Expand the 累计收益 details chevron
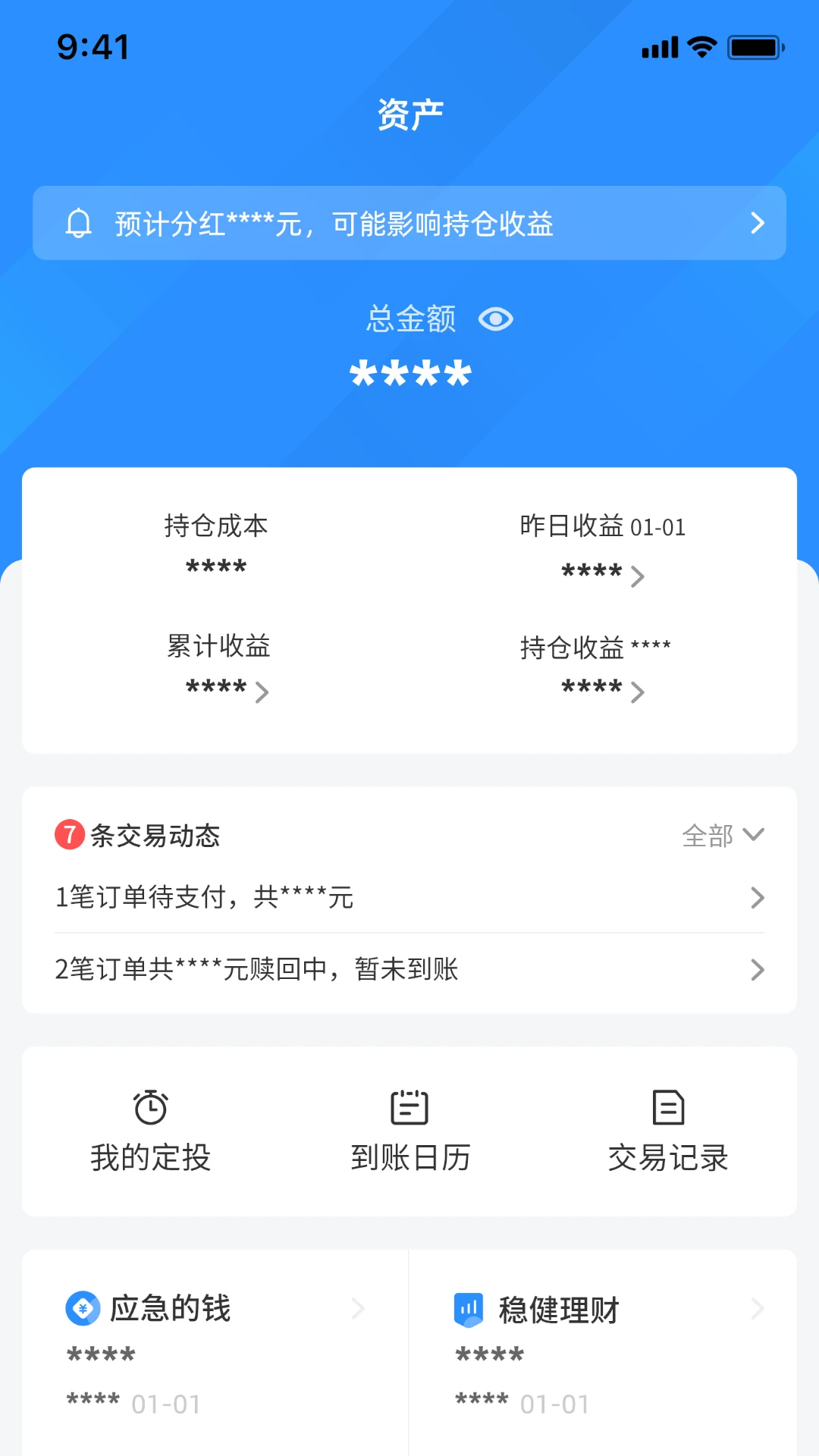The image size is (819, 1456). click(x=262, y=692)
